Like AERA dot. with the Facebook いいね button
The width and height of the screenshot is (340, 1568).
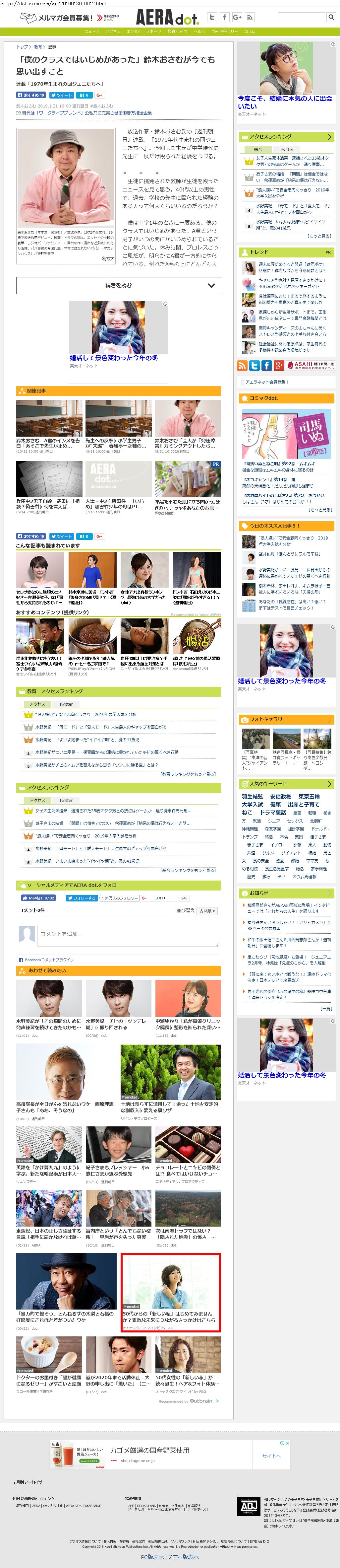(x=38, y=898)
